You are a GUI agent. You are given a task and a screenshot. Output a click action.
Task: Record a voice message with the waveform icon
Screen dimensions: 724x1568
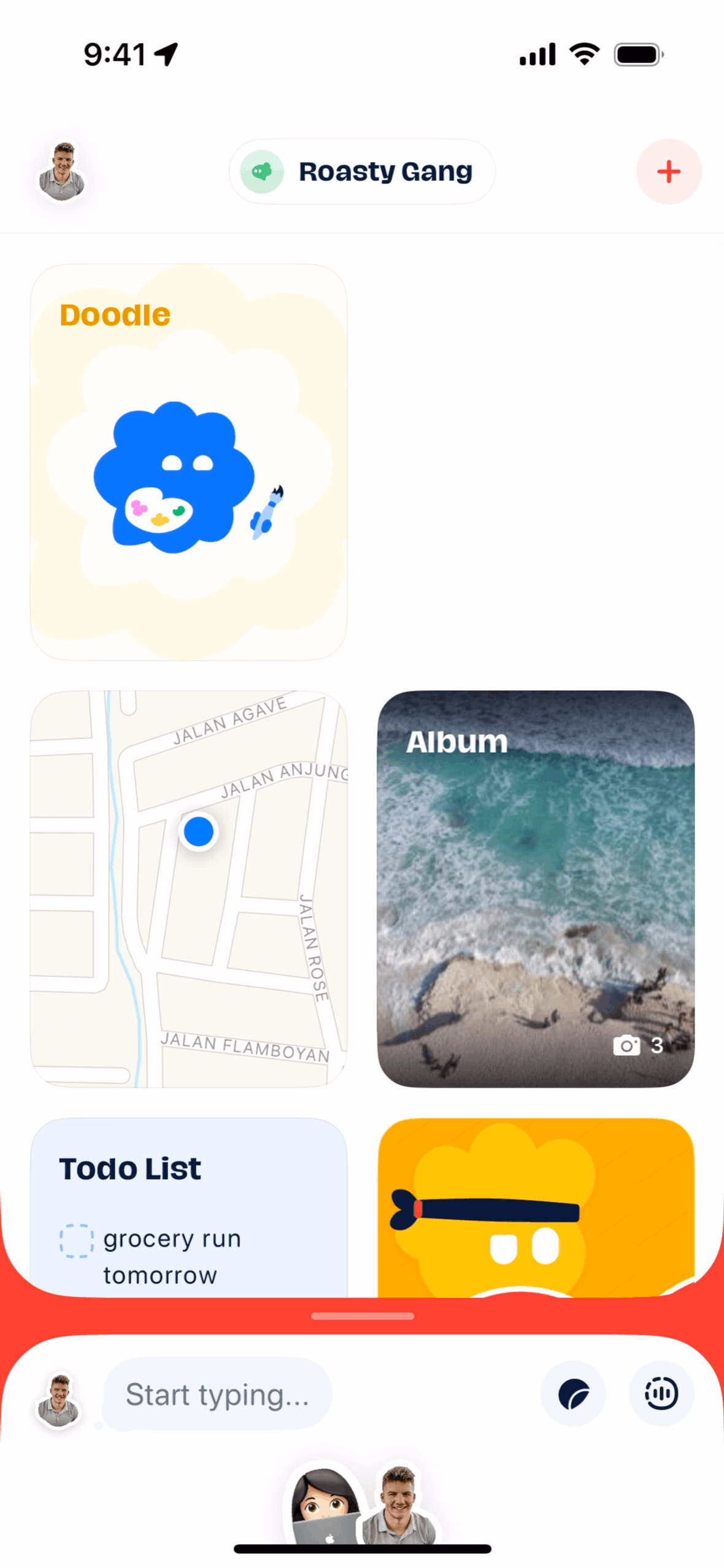[x=661, y=1394]
